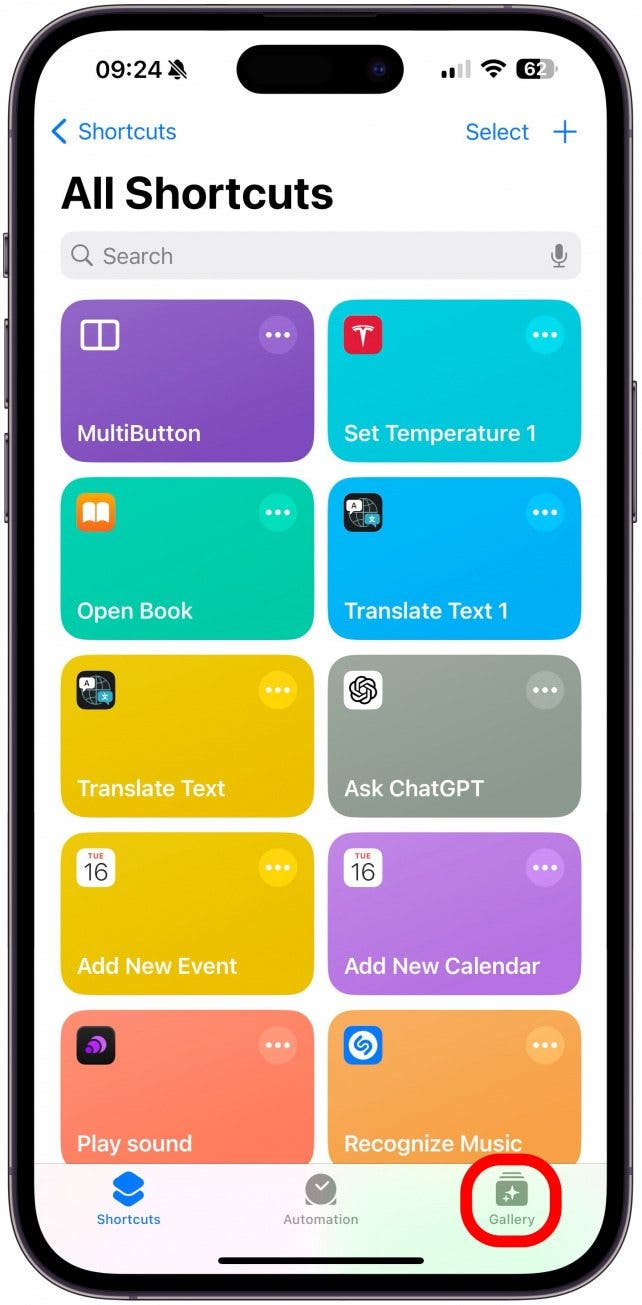
Task: Focus the Search field
Action: point(300,256)
